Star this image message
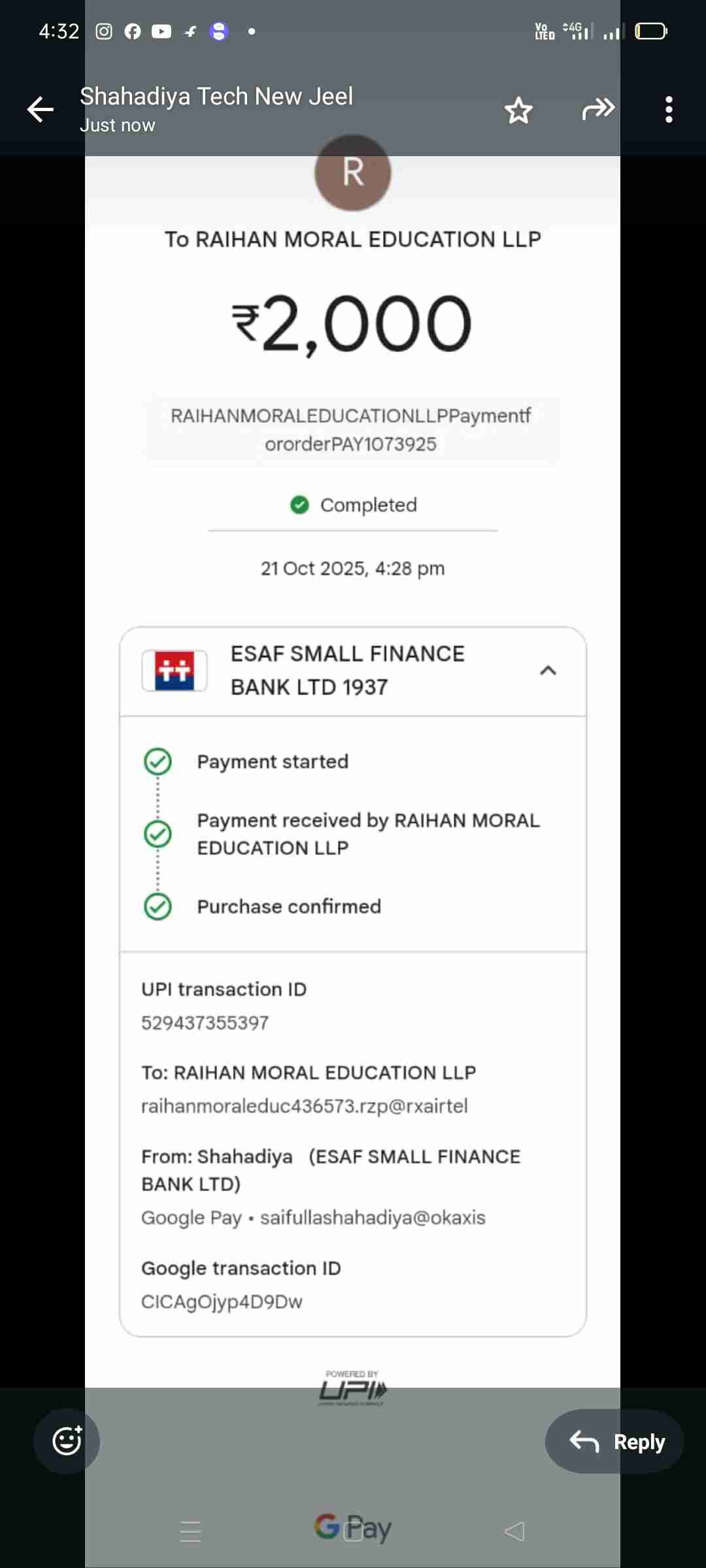This screenshot has height=1568, width=706. [518, 110]
